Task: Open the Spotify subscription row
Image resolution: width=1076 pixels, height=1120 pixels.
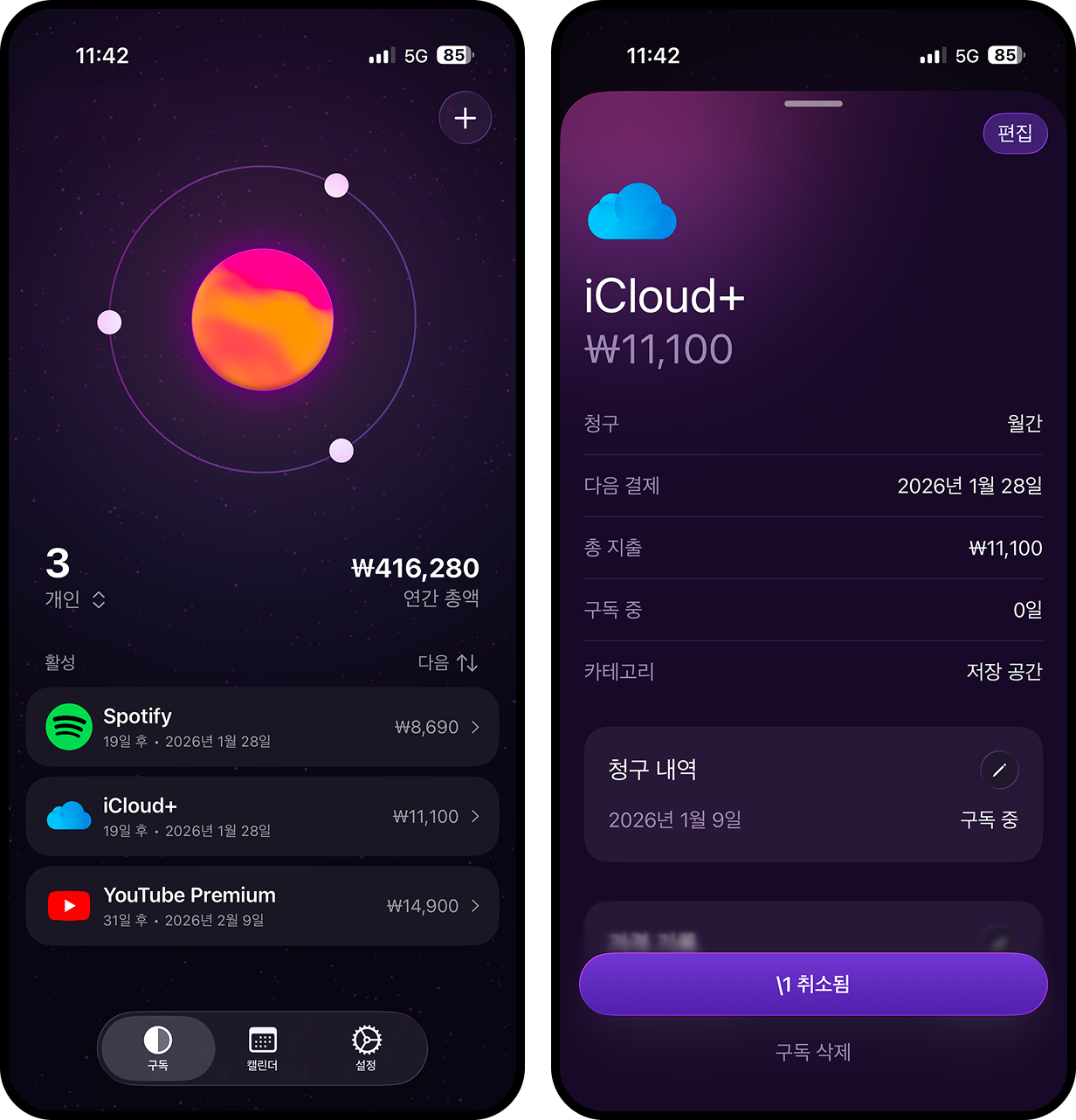Action: pyautogui.click(x=262, y=727)
